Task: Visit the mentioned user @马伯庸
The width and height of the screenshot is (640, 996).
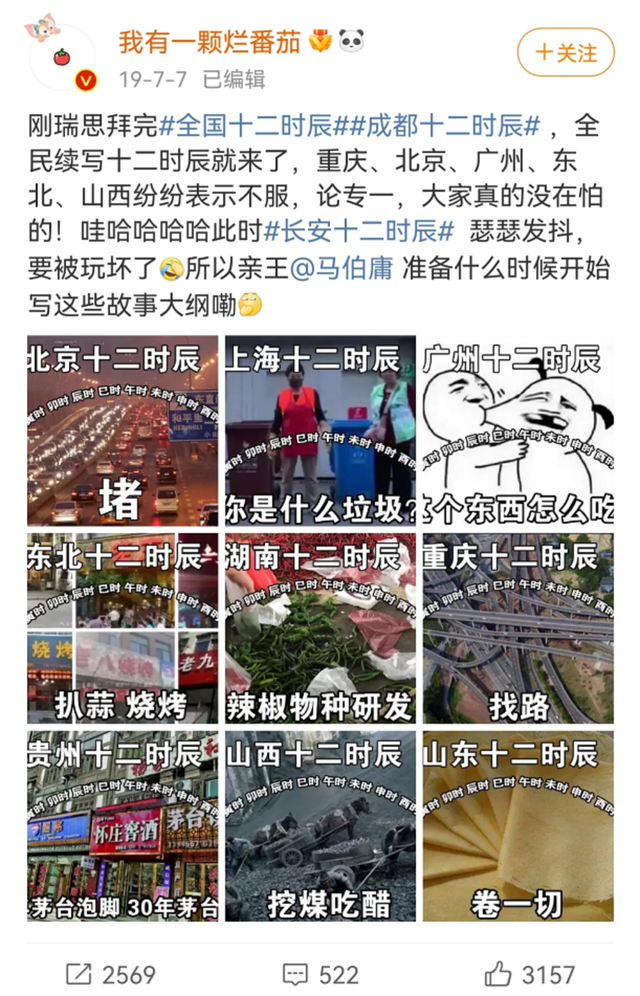Action: point(341,268)
